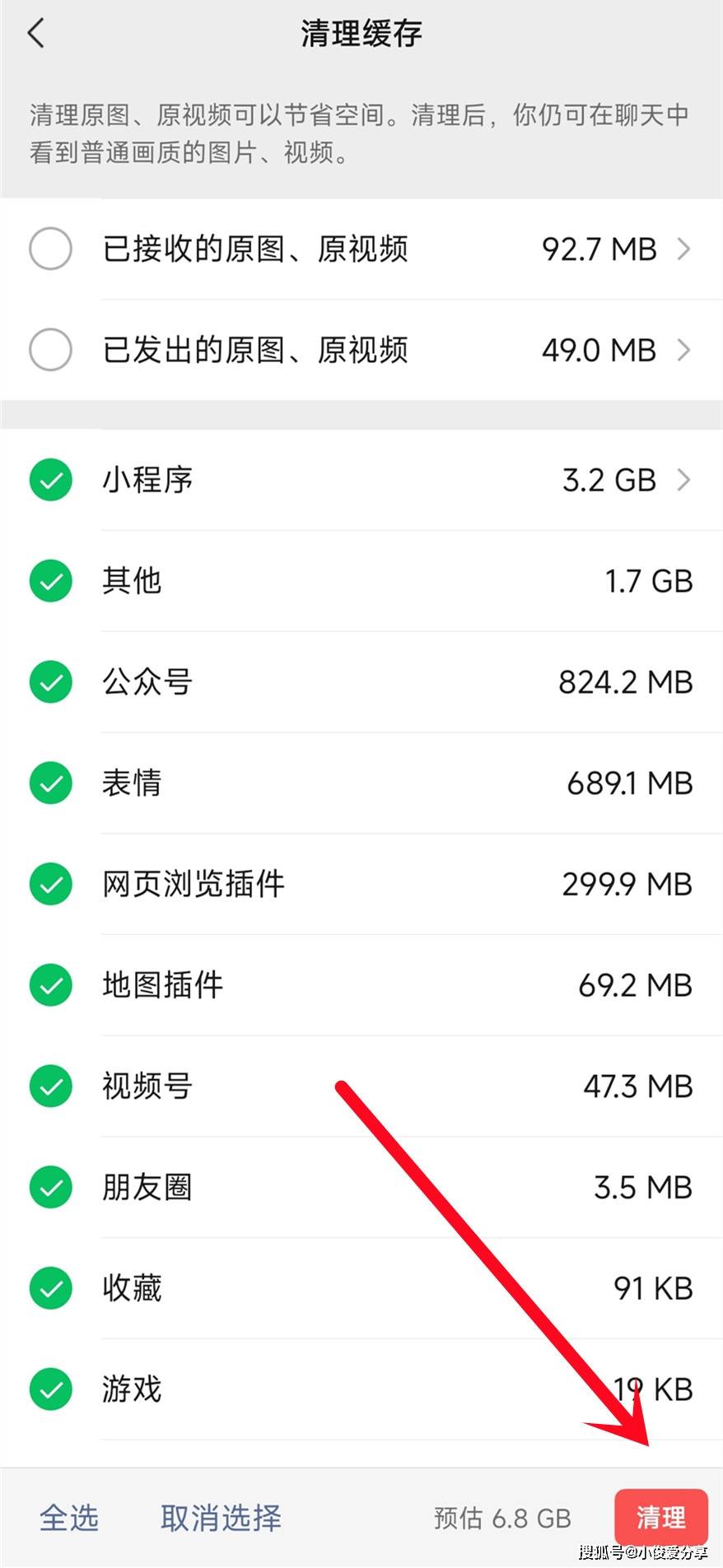Deselect the 公众号 cache item

(50, 682)
